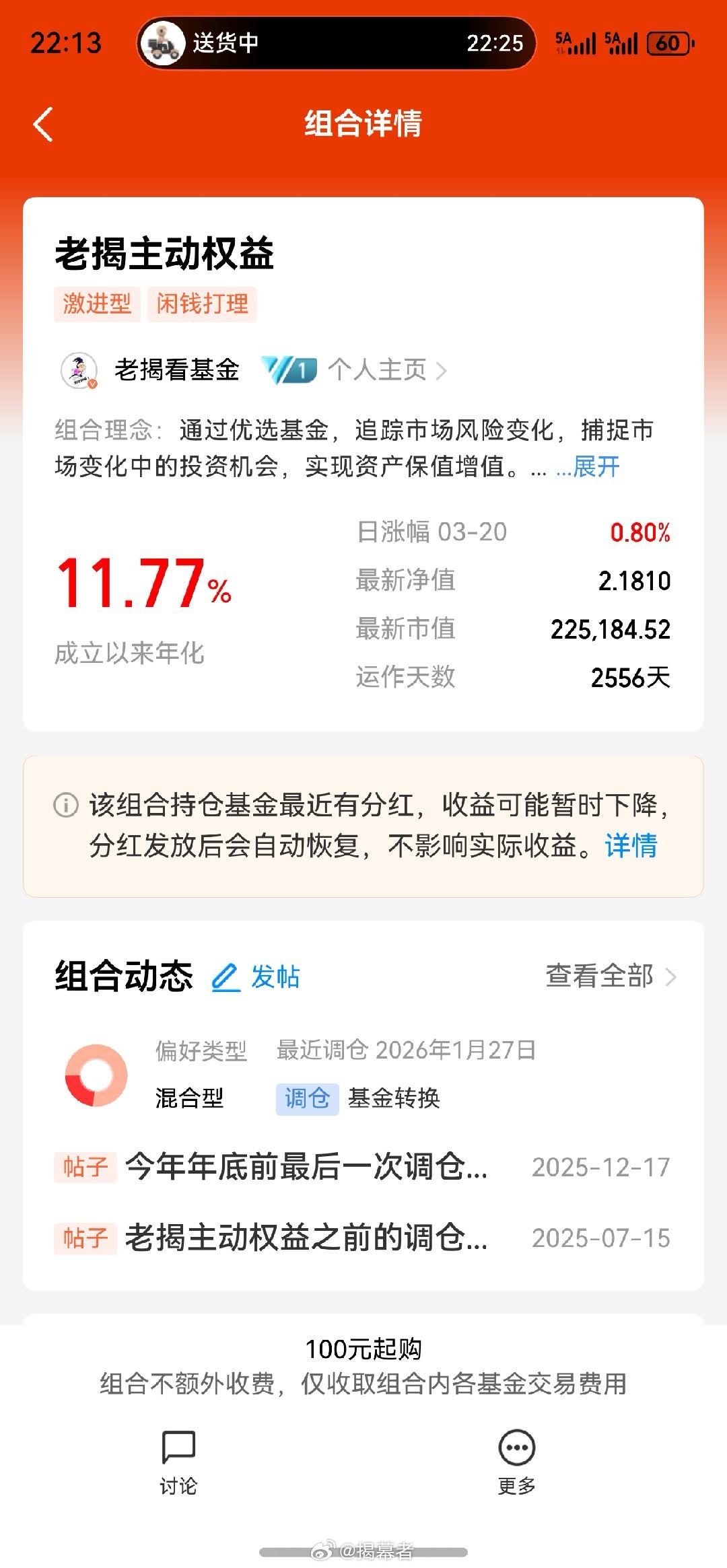Tap the back arrow to leave 组合详情
Viewport: 727px width, 1568px height.
click(43, 124)
